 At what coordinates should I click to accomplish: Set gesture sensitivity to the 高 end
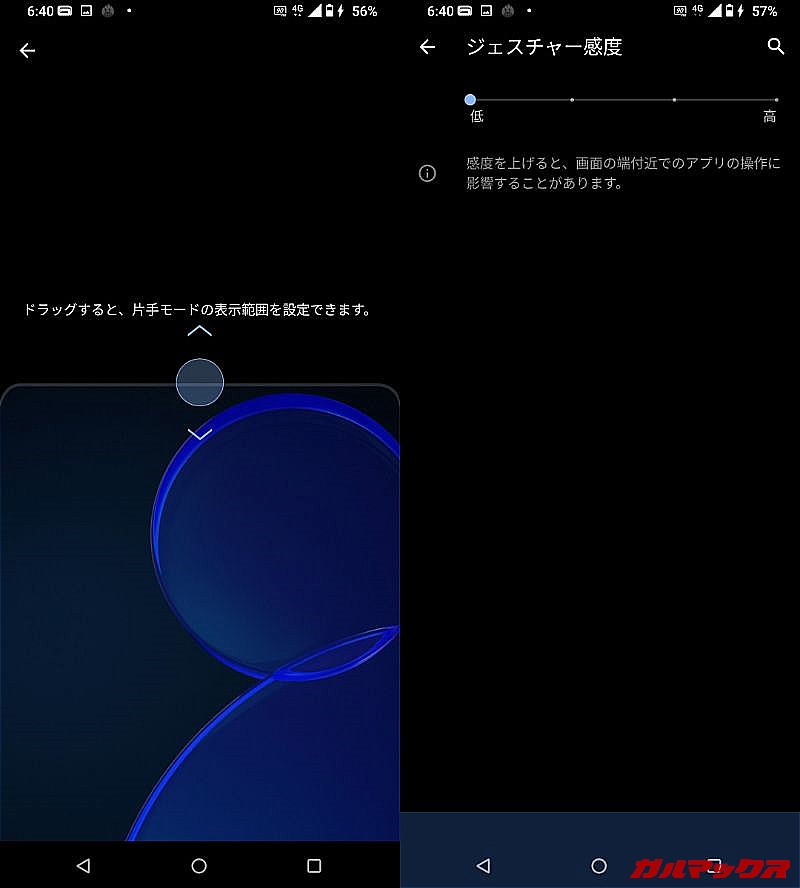tap(776, 100)
